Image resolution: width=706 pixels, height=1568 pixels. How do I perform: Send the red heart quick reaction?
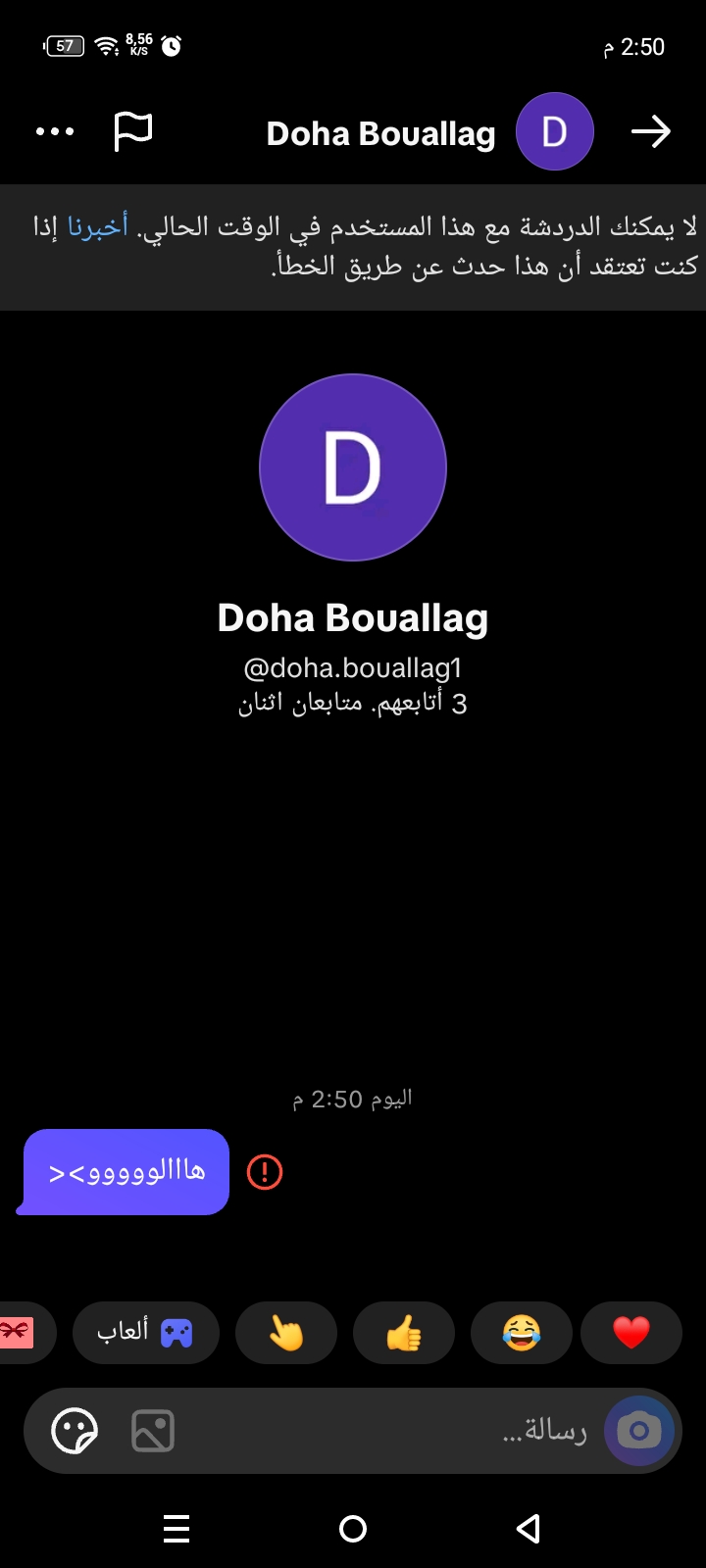(x=630, y=1333)
